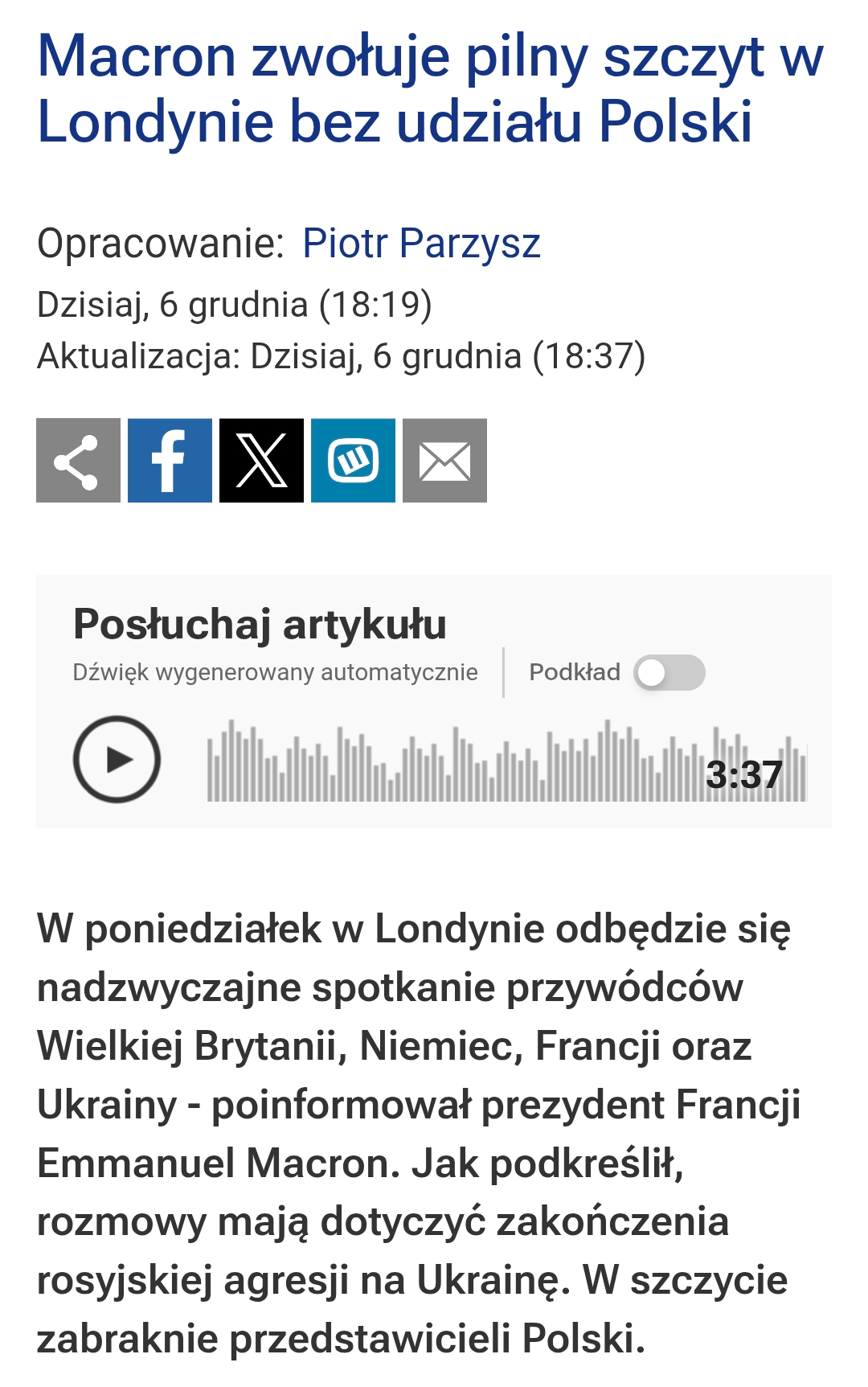Screen dimensions: 868x1387
Task: Toggle the Podkład background switch
Action: point(669,673)
